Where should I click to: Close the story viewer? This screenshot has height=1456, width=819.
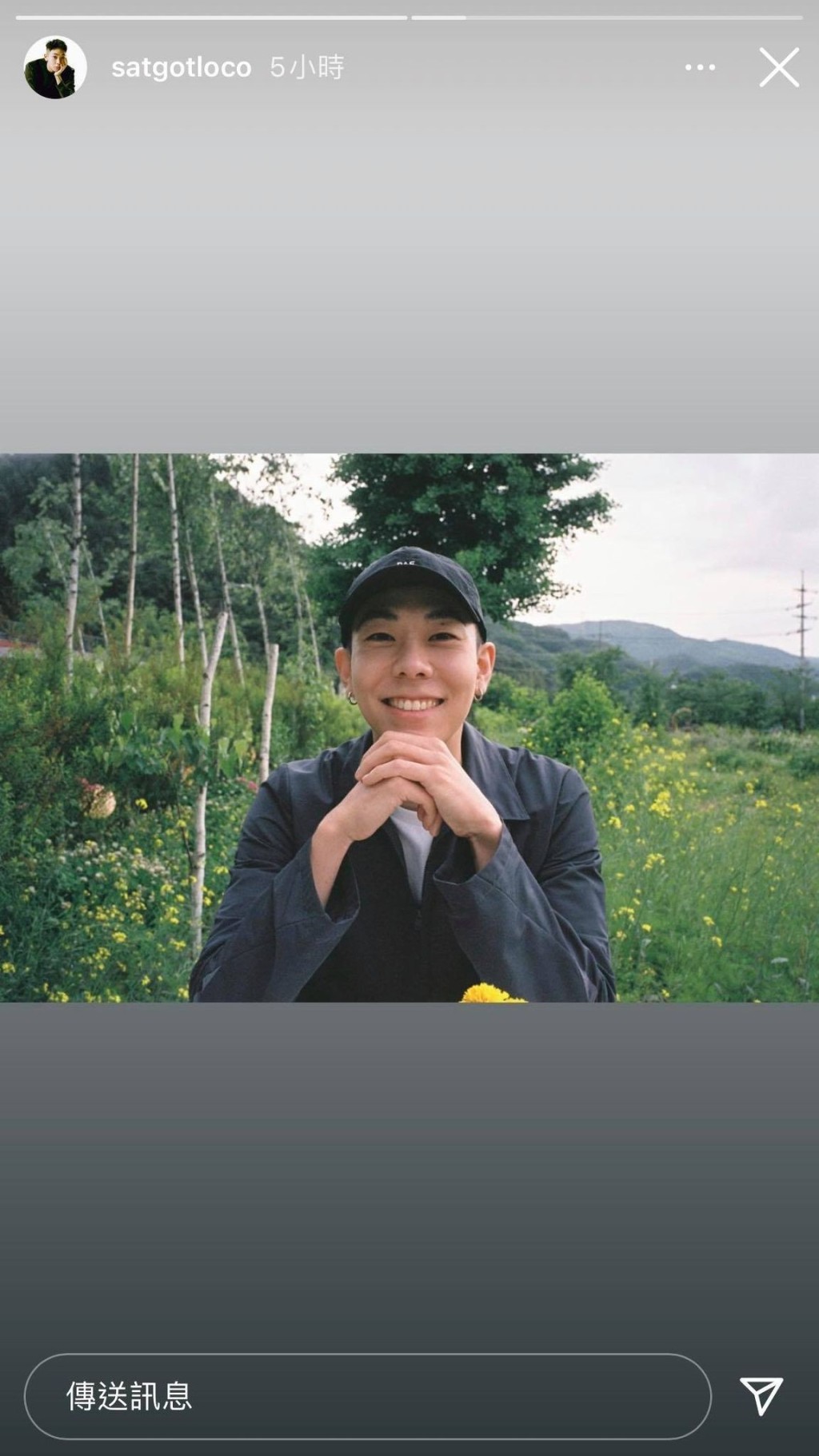(x=778, y=67)
